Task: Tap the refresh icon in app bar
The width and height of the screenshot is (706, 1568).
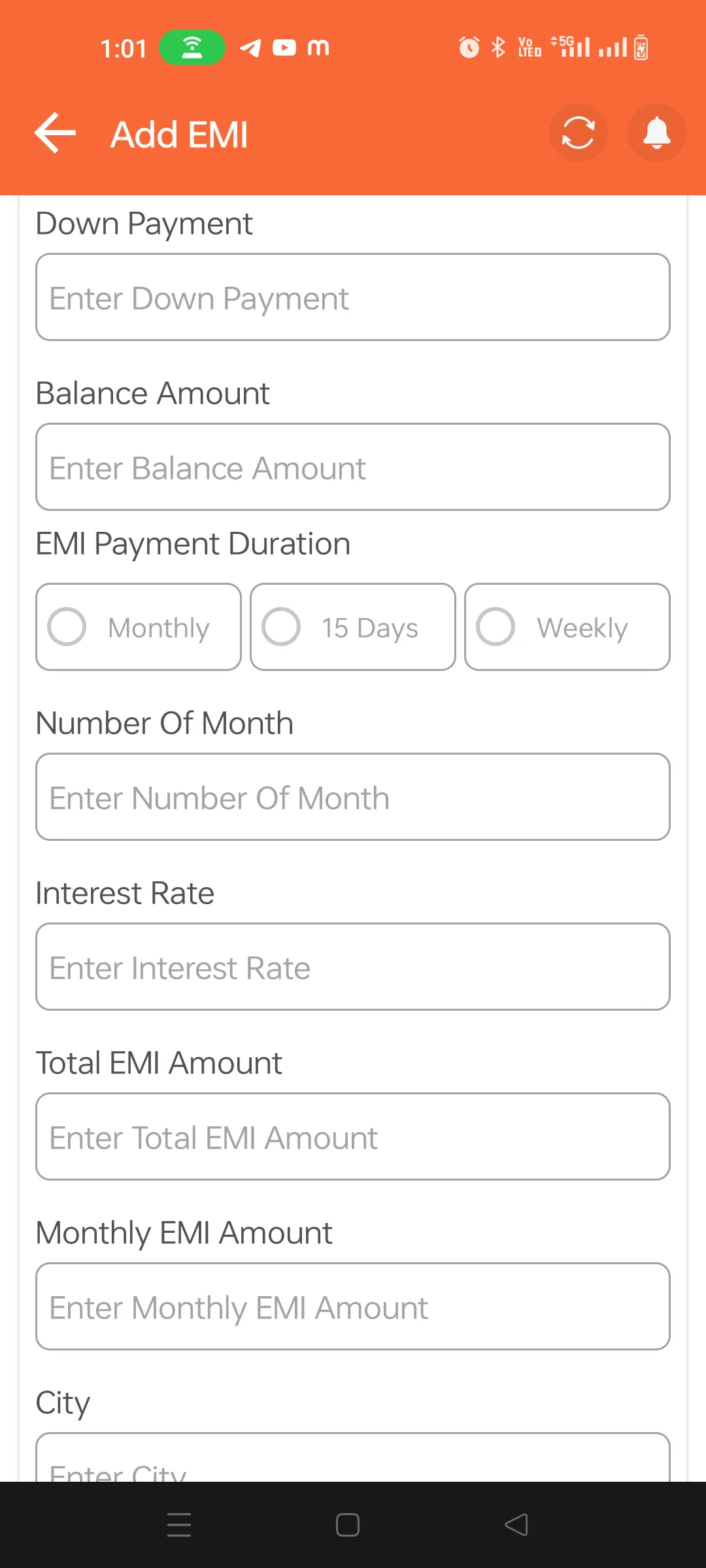Action: 579,133
